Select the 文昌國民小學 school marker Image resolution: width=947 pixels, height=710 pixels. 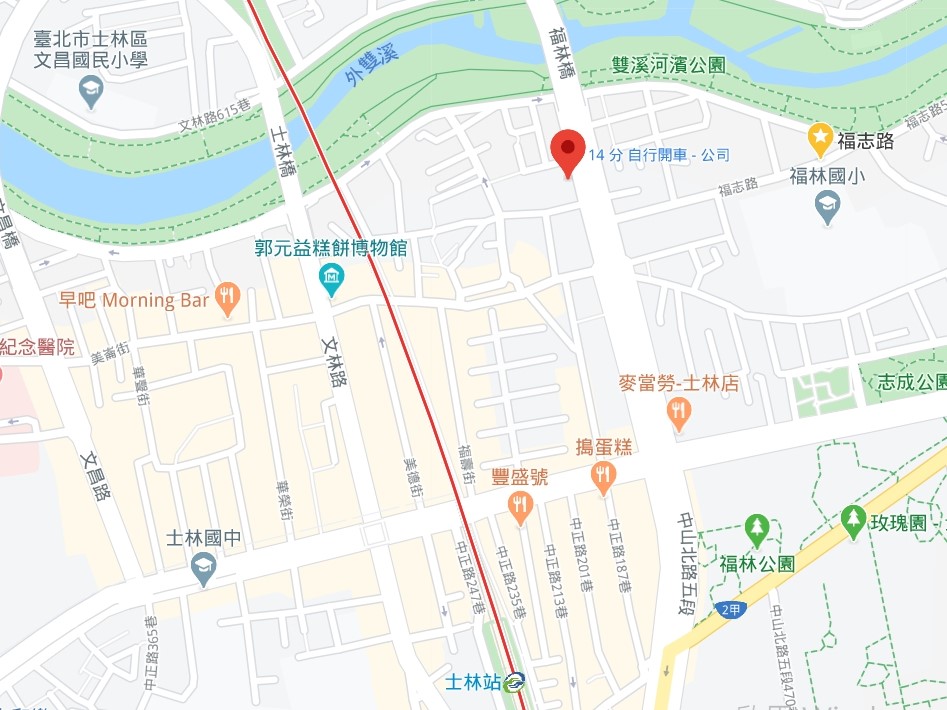click(x=91, y=93)
